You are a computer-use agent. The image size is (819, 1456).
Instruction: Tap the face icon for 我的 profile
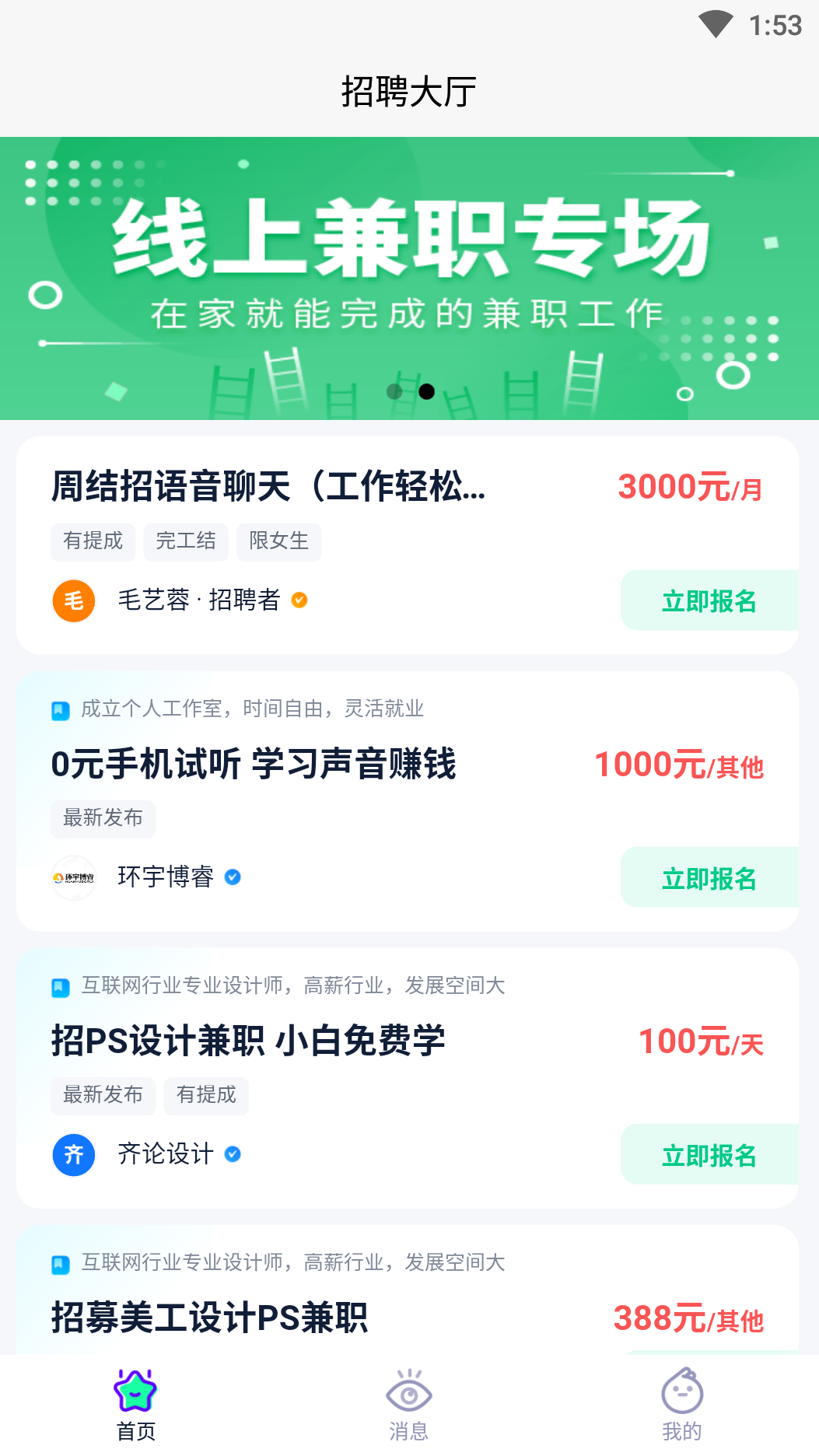681,1396
